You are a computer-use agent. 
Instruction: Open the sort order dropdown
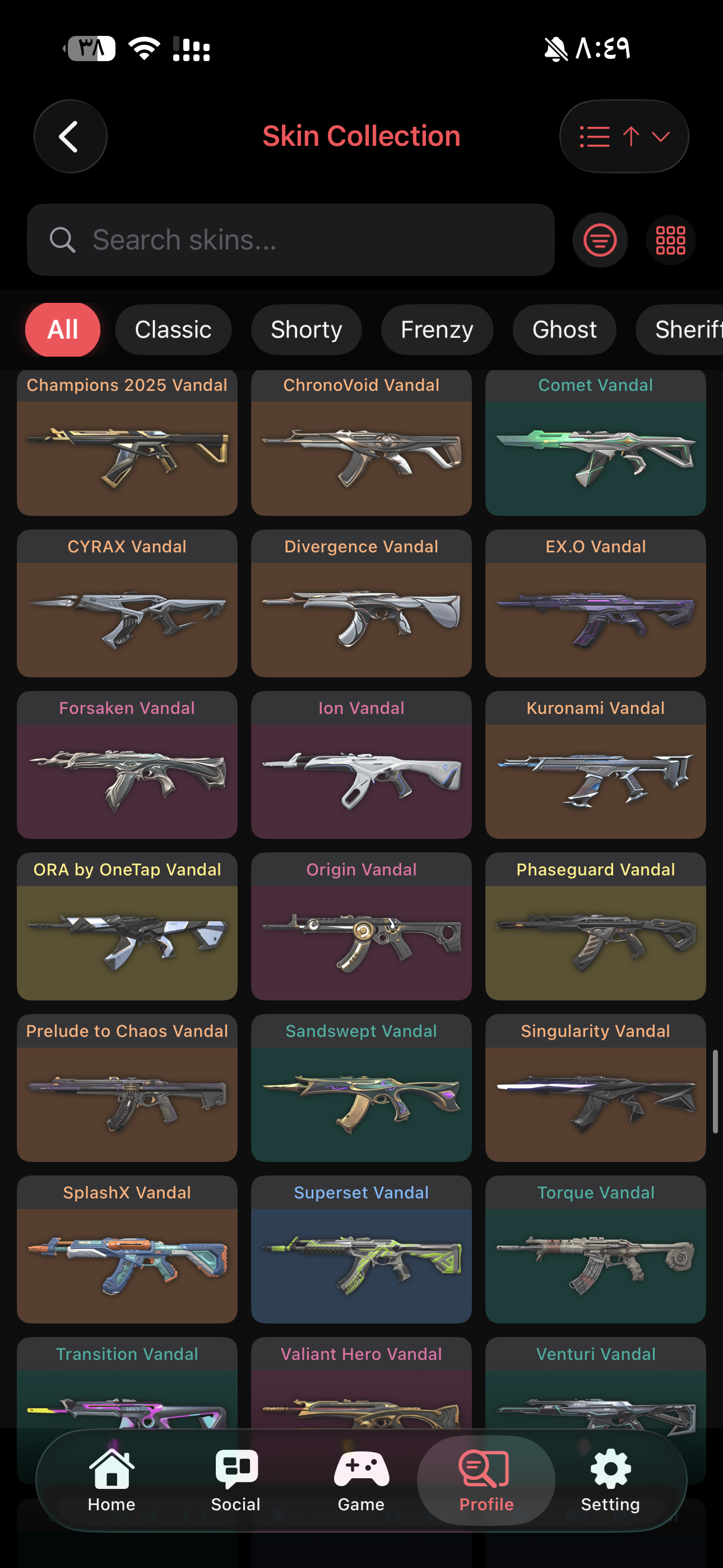click(624, 136)
